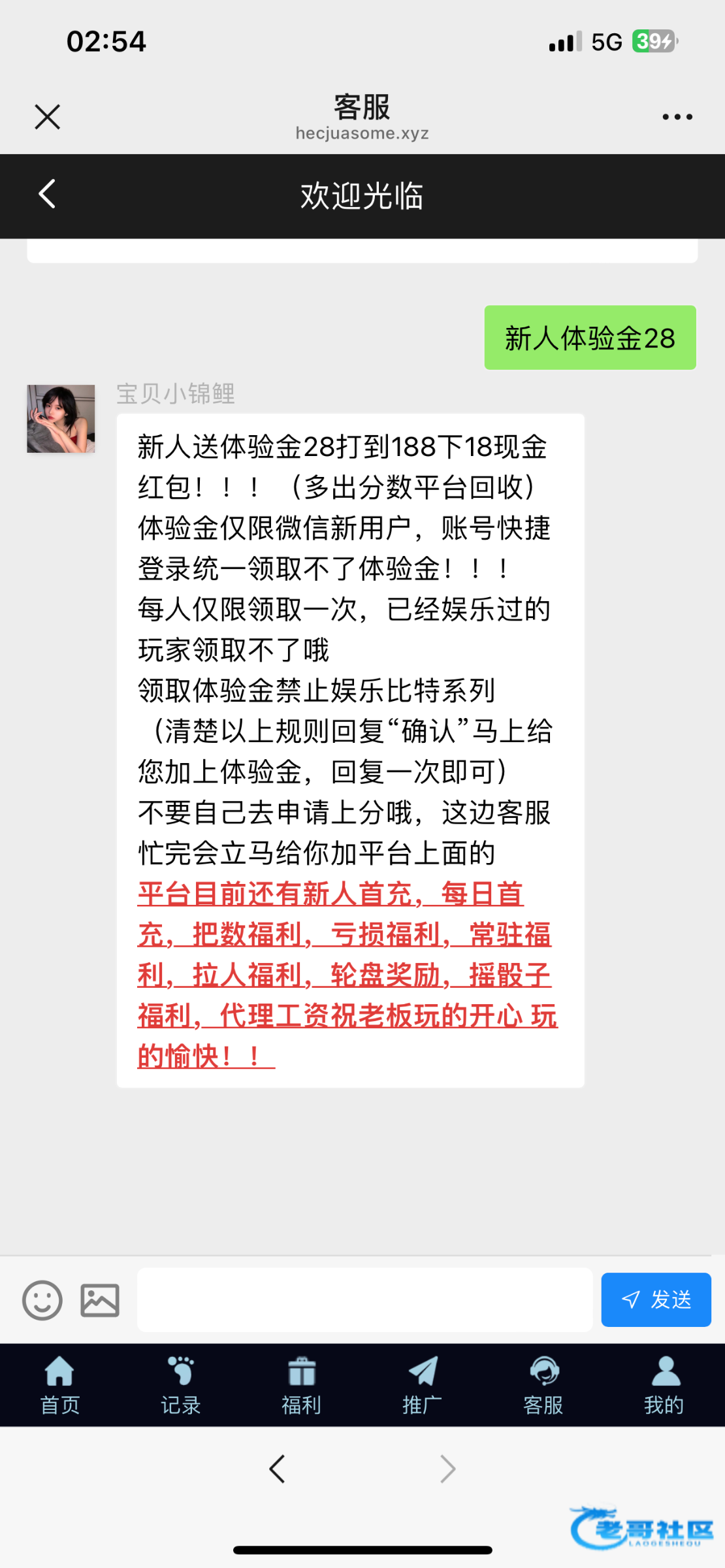The height and width of the screenshot is (1568, 725).
Task: View 宝贝小锦鲤's avatar
Action: click(x=61, y=419)
